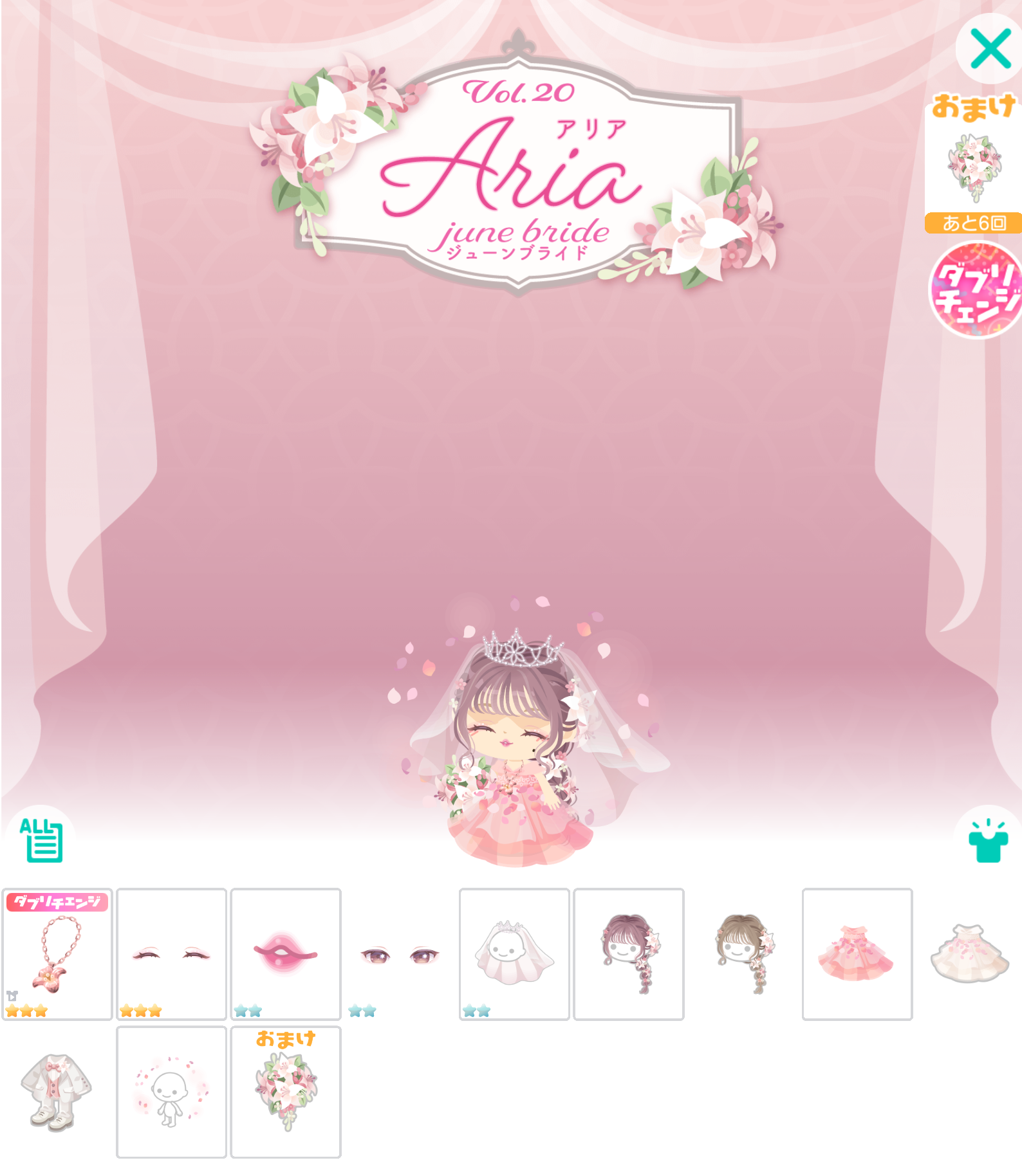Select the light brown braided hairstyle
This screenshot has width=1022, height=1176.
tap(743, 954)
